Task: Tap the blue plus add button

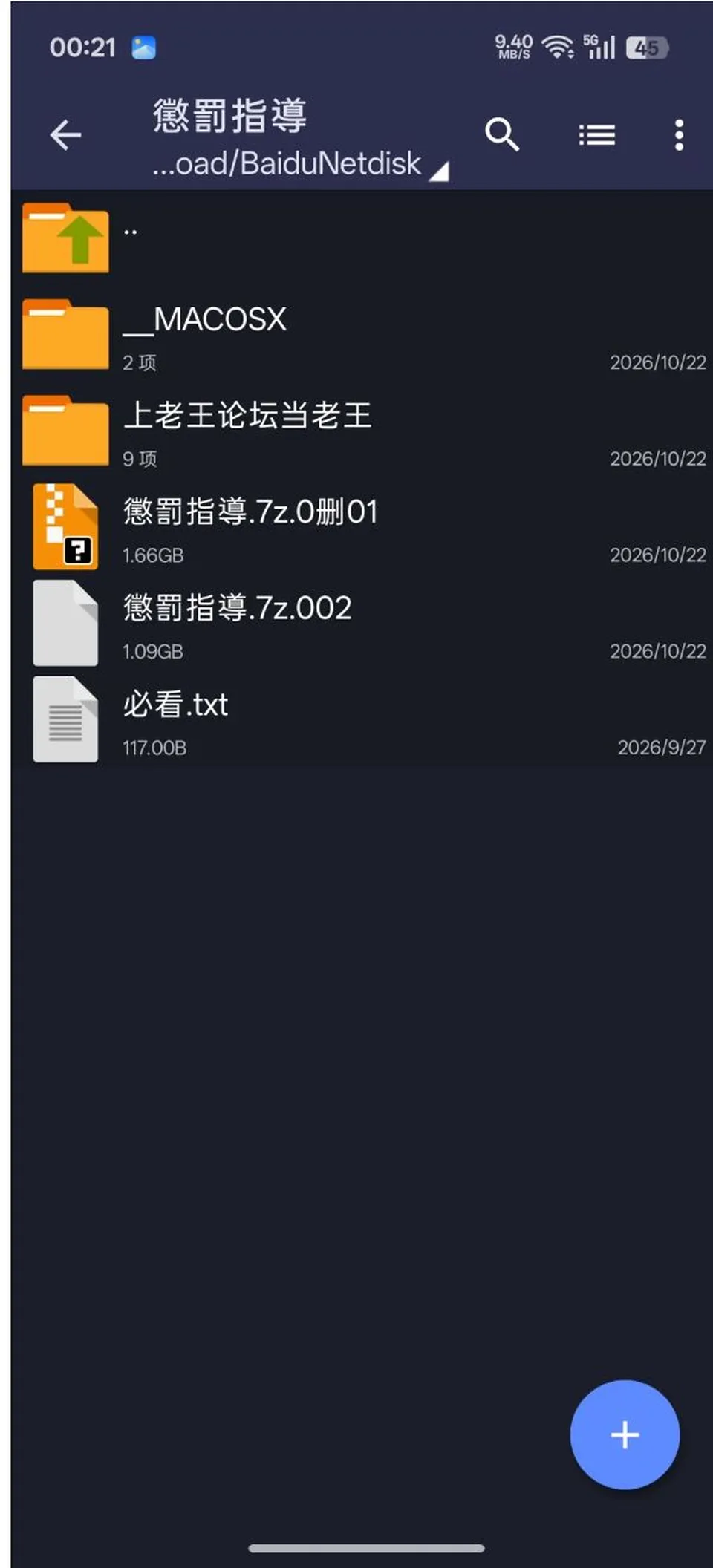Action: coord(625,1434)
